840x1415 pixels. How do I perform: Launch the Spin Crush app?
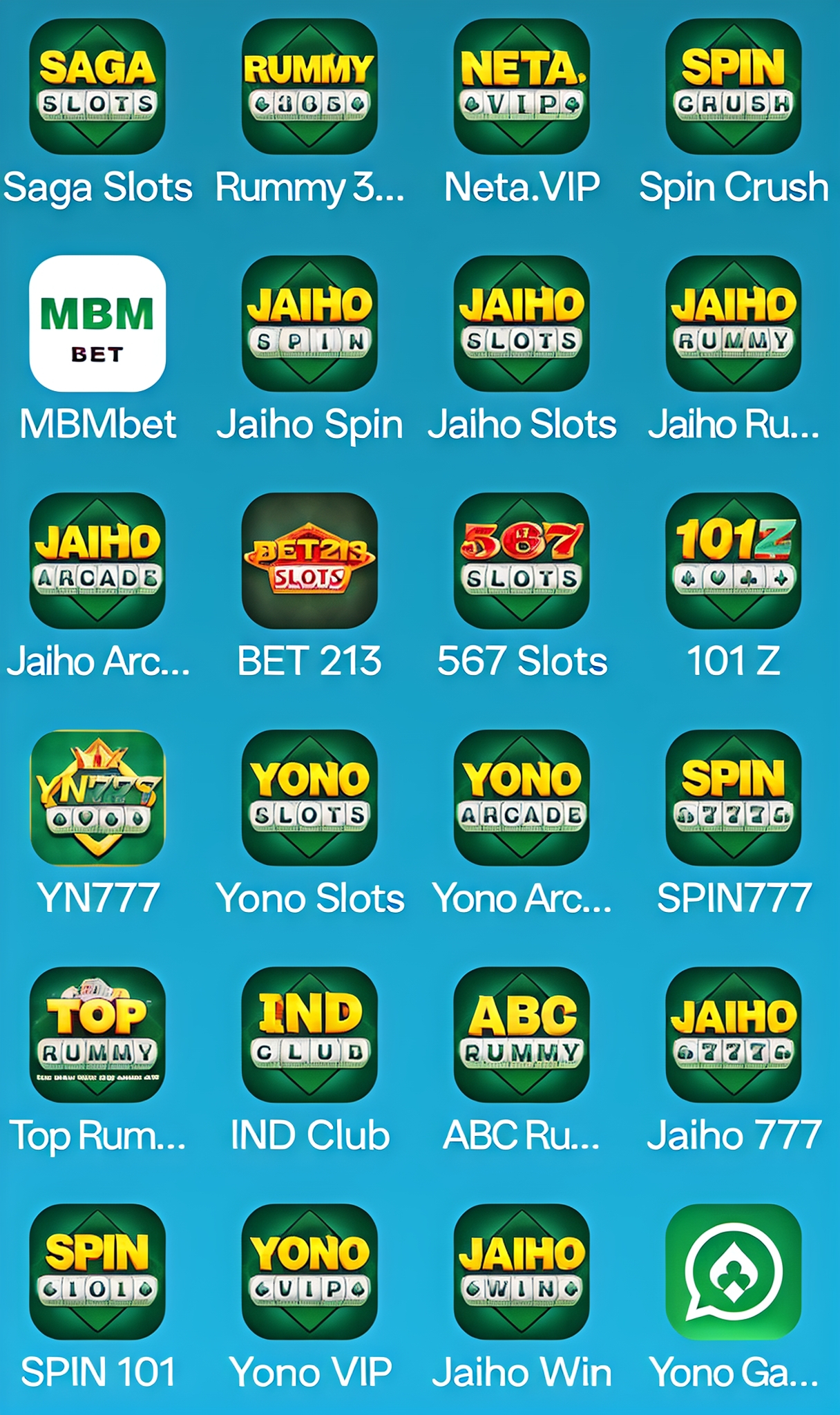coord(734,86)
